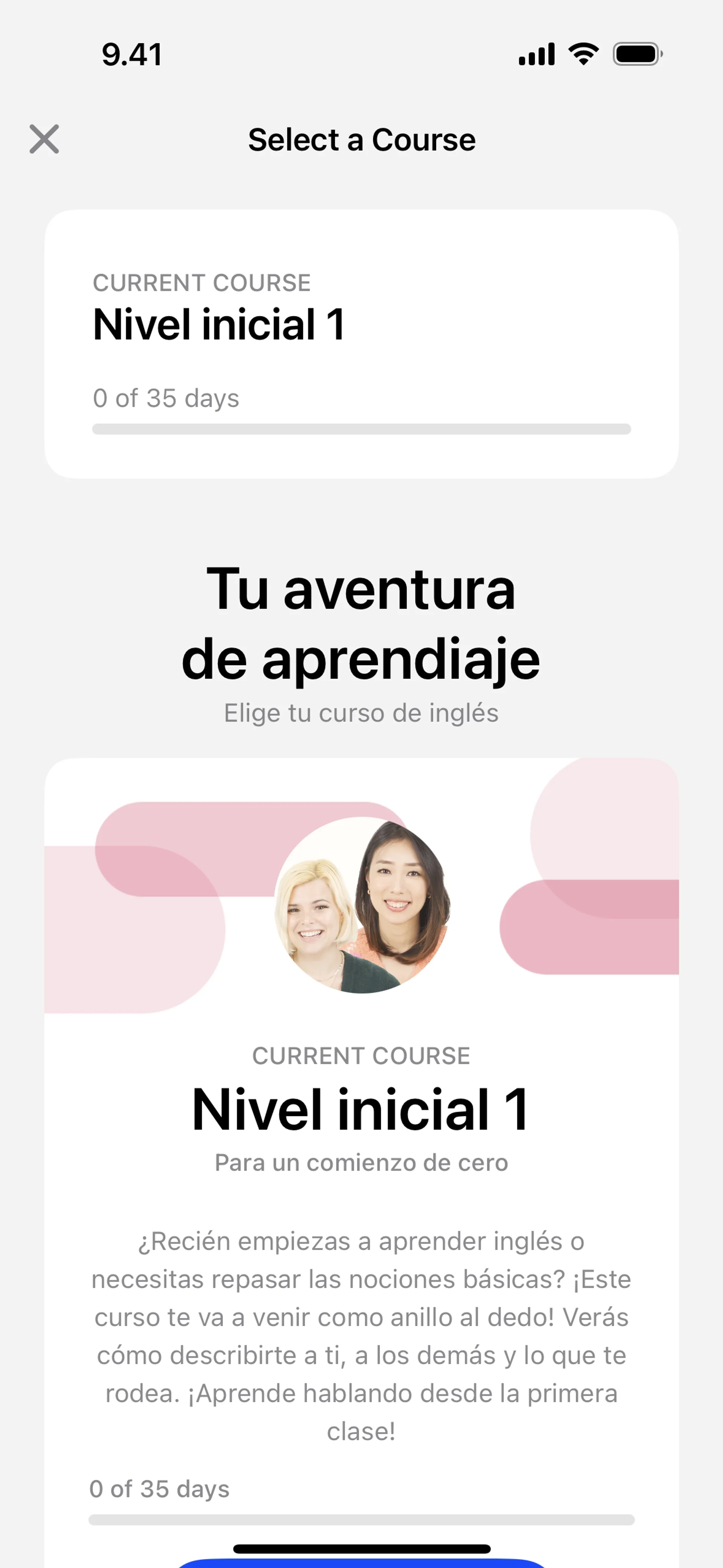Close the Select a Course screen

44,139
